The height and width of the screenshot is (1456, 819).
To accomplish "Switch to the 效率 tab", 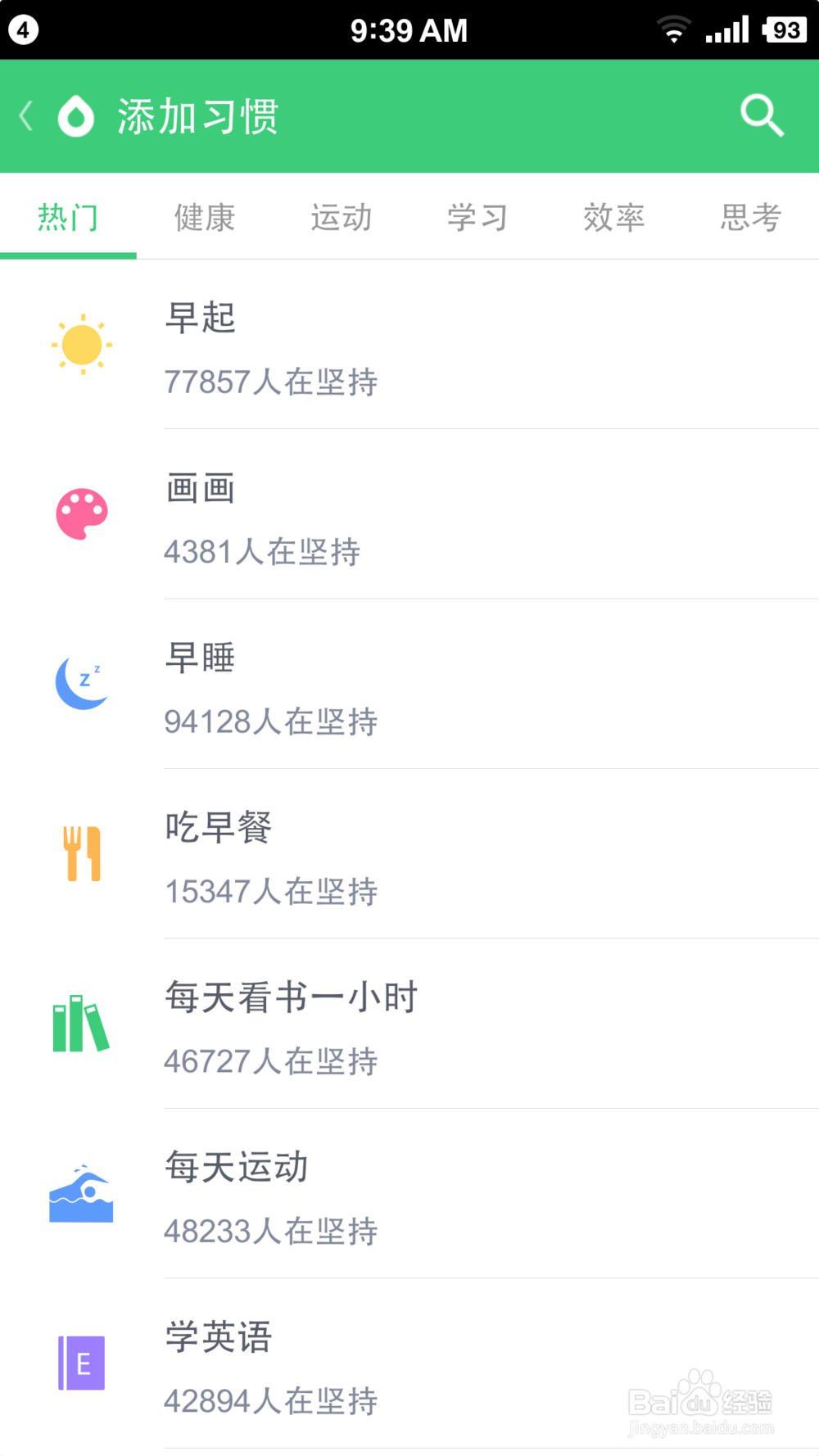I will click(614, 217).
